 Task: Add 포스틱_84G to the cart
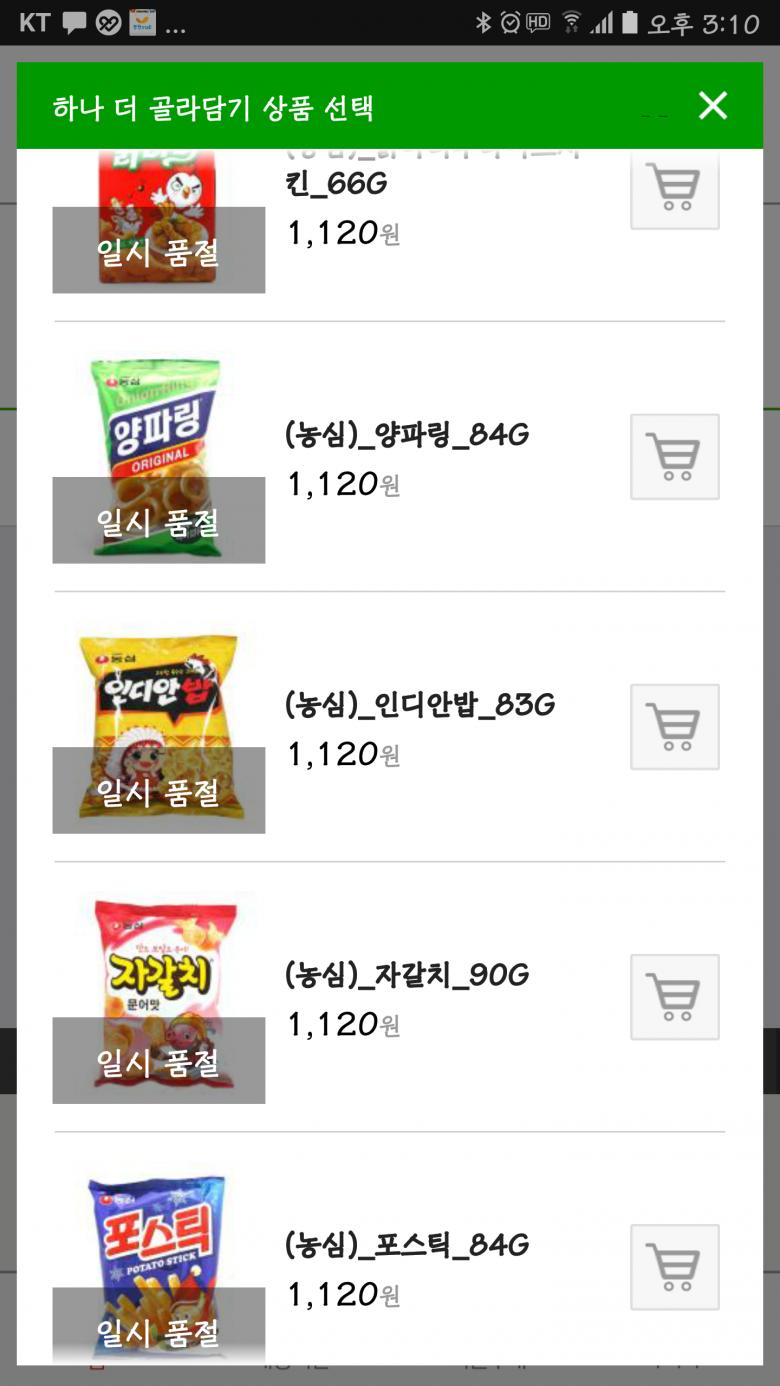point(674,1267)
